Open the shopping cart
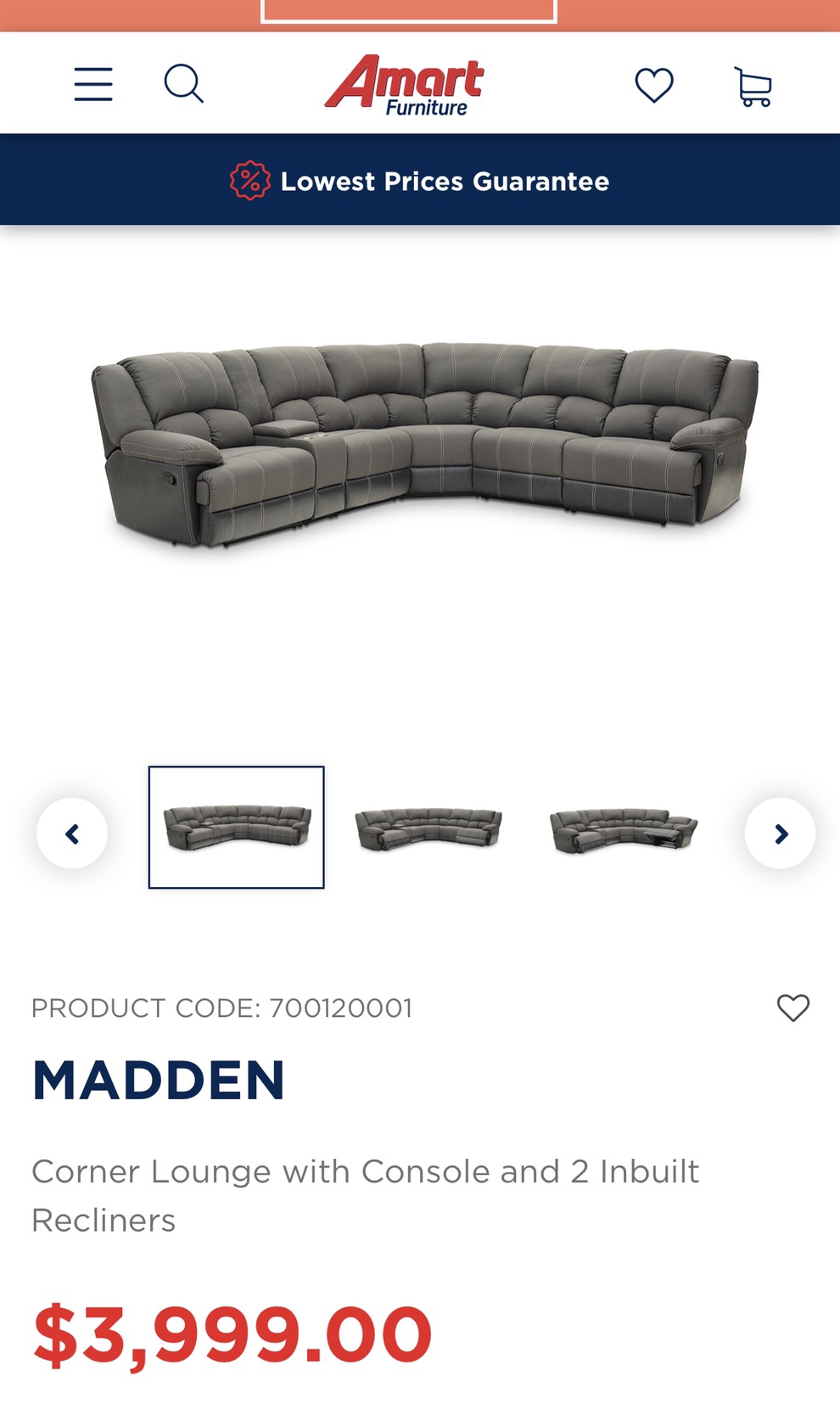 click(753, 87)
